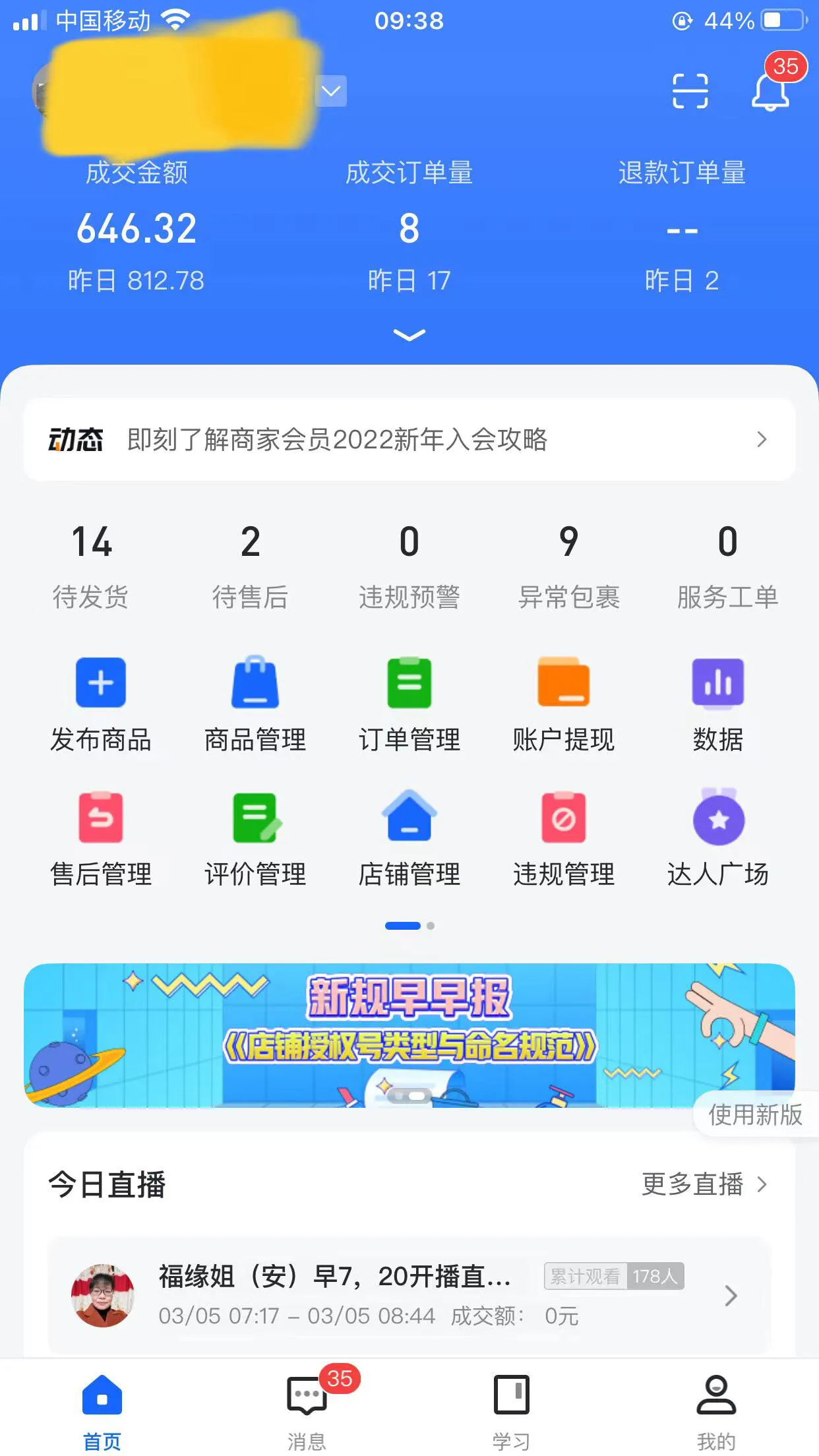Open 订单管理 order management
This screenshot has width=819, height=1456.
coord(409,706)
